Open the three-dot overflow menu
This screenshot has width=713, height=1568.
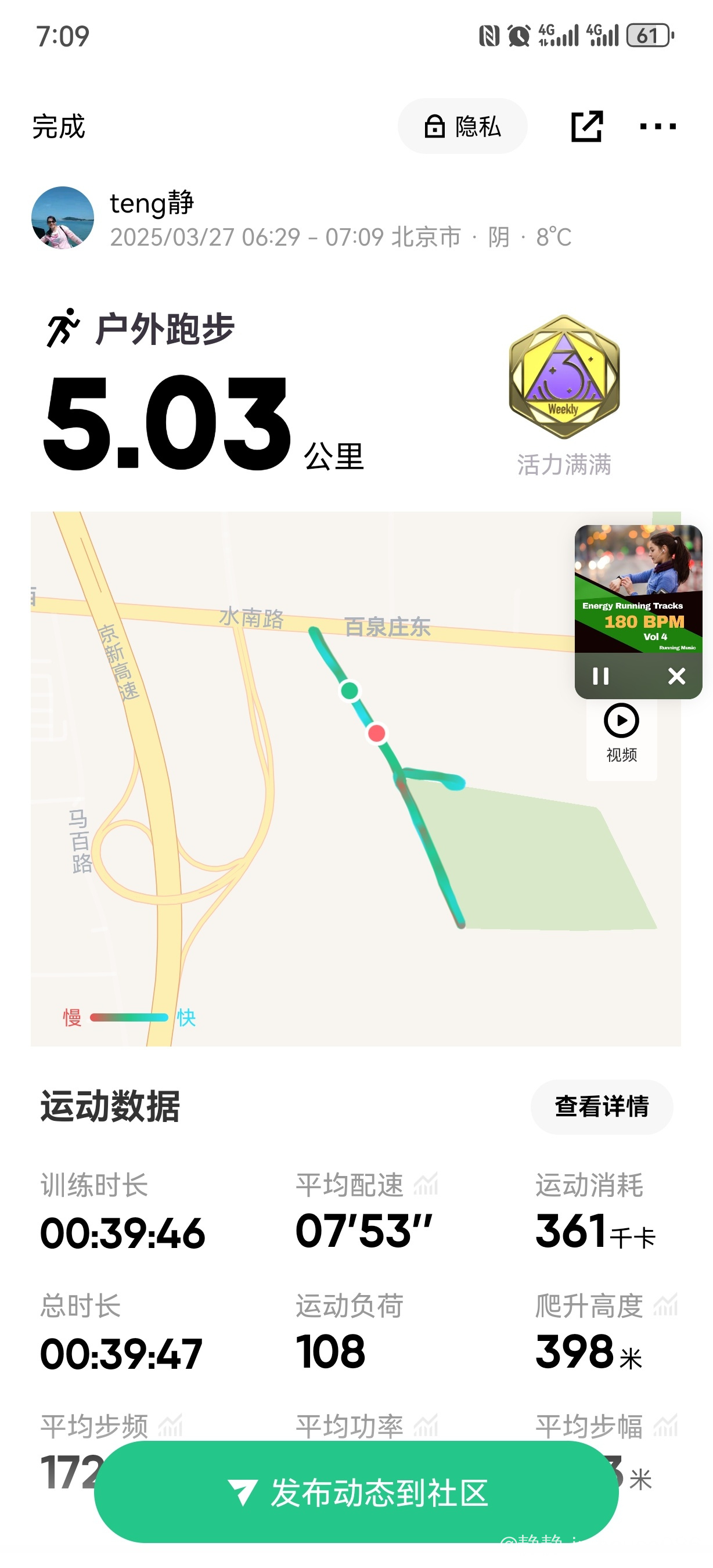click(657, 127)
